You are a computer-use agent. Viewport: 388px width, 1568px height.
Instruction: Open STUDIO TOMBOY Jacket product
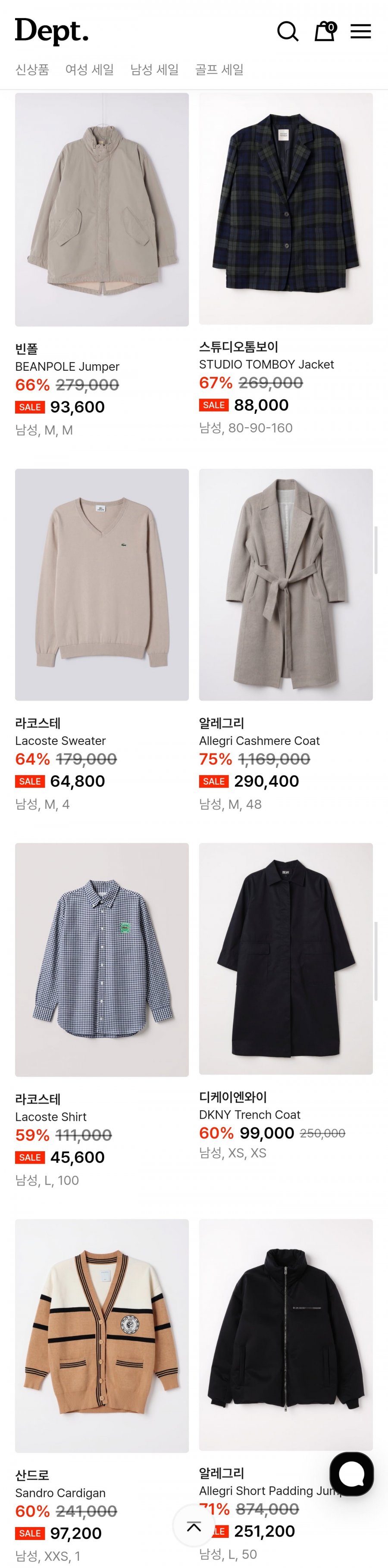[286, 209]
